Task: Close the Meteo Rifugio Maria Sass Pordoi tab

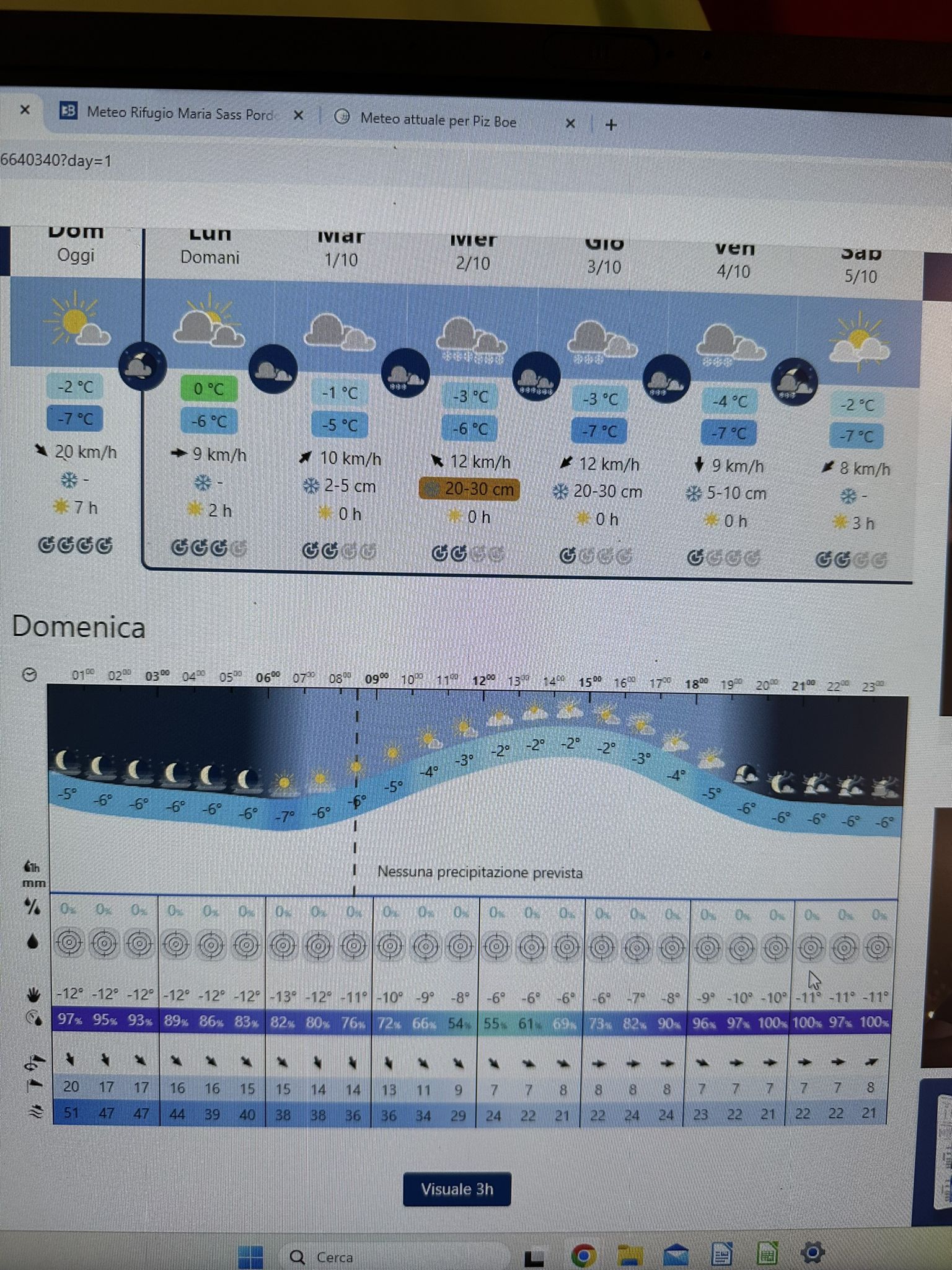Action: tap(298, 115)
